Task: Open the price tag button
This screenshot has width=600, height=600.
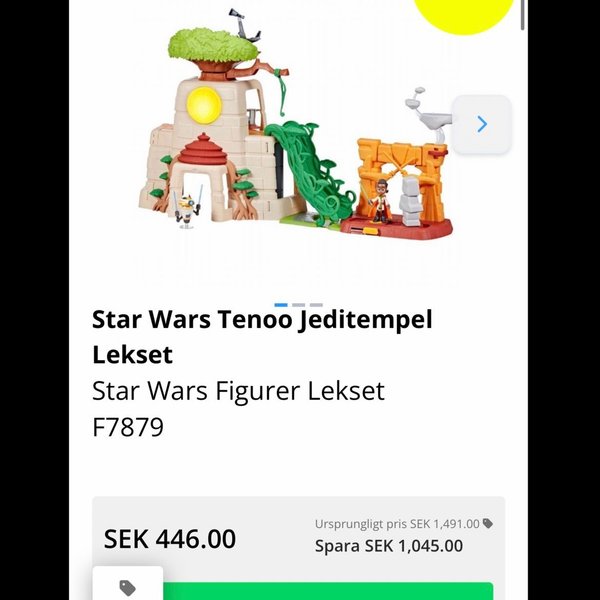Action: (x=128, y=587)
